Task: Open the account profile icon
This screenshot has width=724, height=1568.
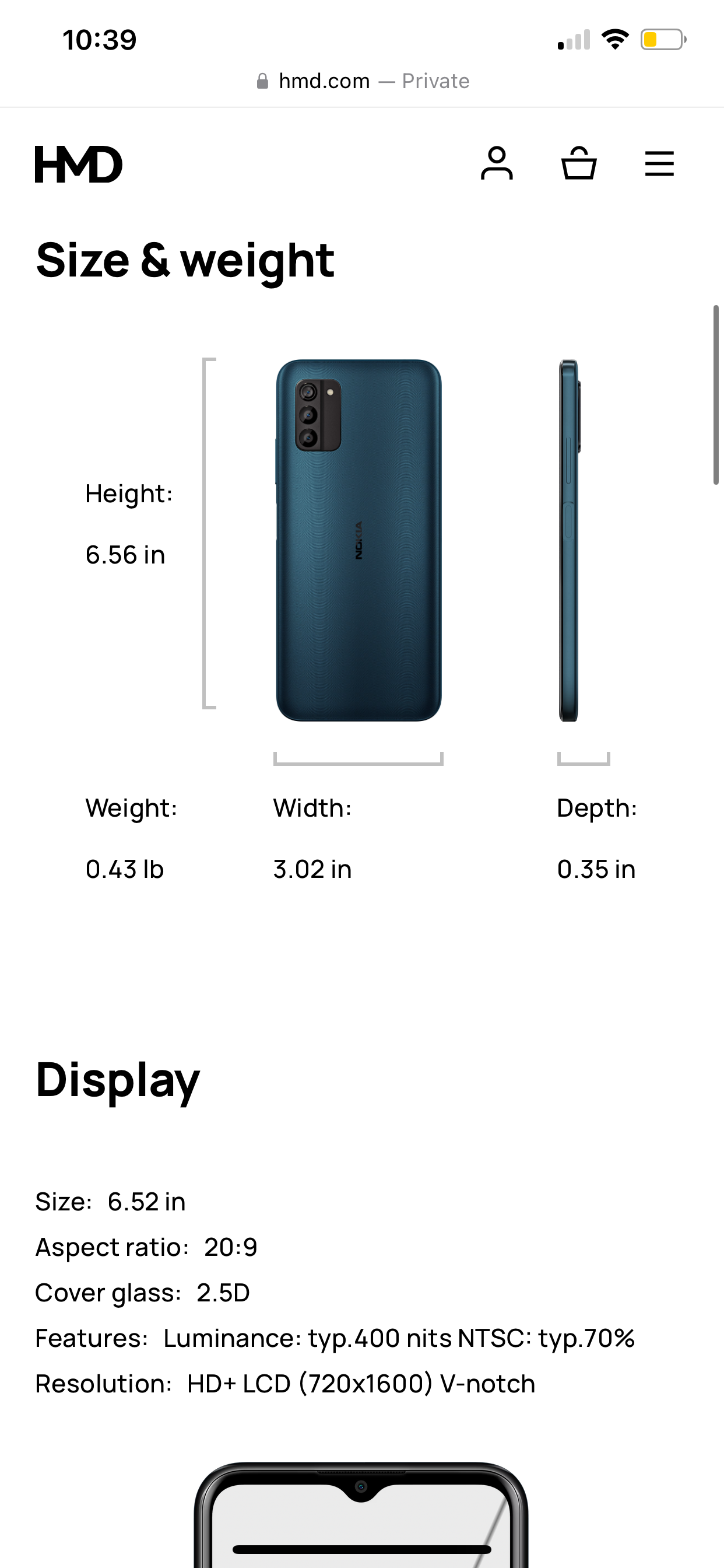Action: [497, 163]
